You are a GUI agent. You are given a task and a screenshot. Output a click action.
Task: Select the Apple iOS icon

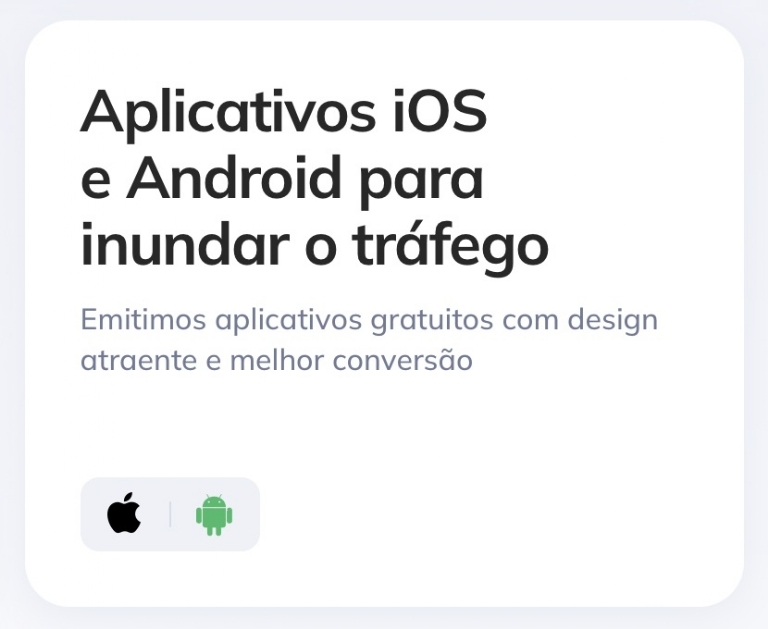pyautogui.click(x=124, y=514)
